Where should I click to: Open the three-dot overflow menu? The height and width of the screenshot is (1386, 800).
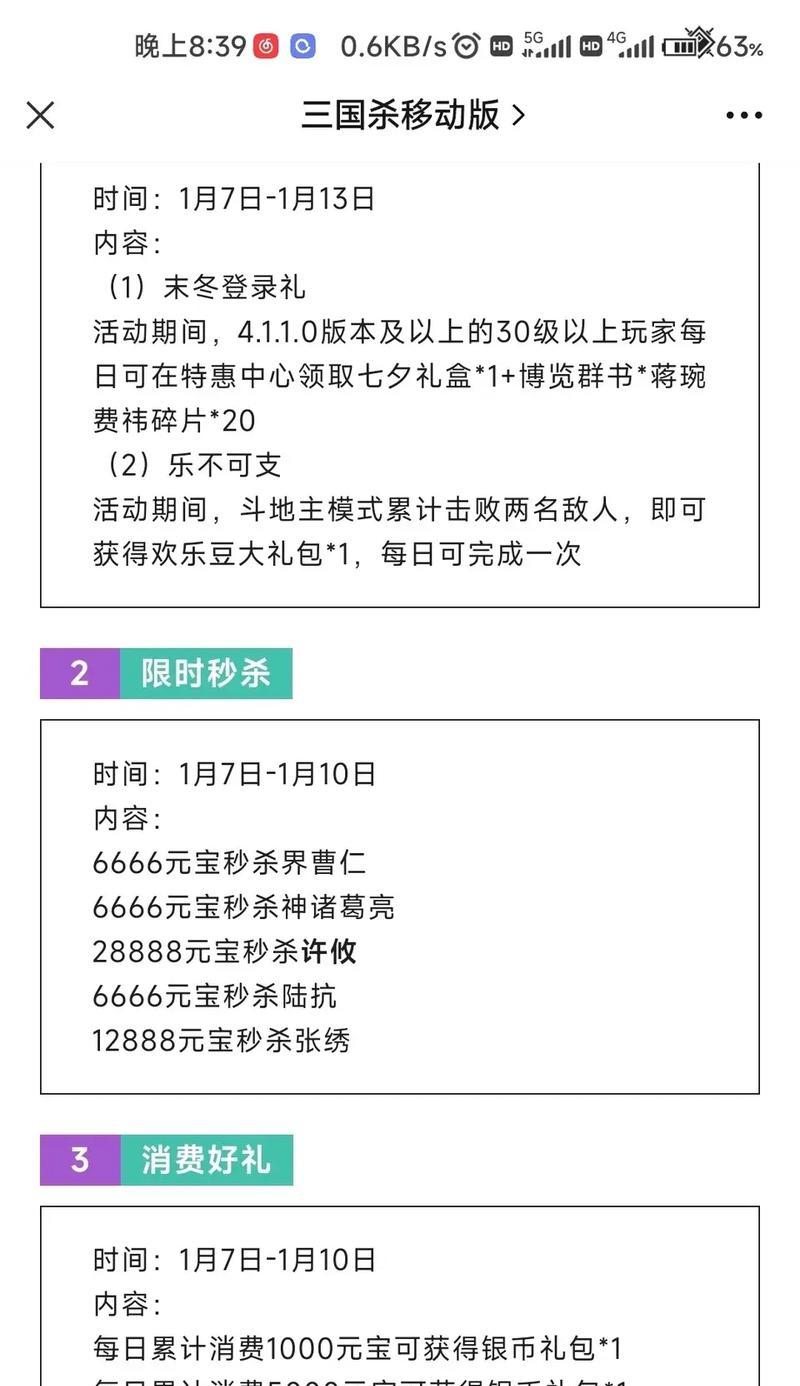tap(744, 116)
